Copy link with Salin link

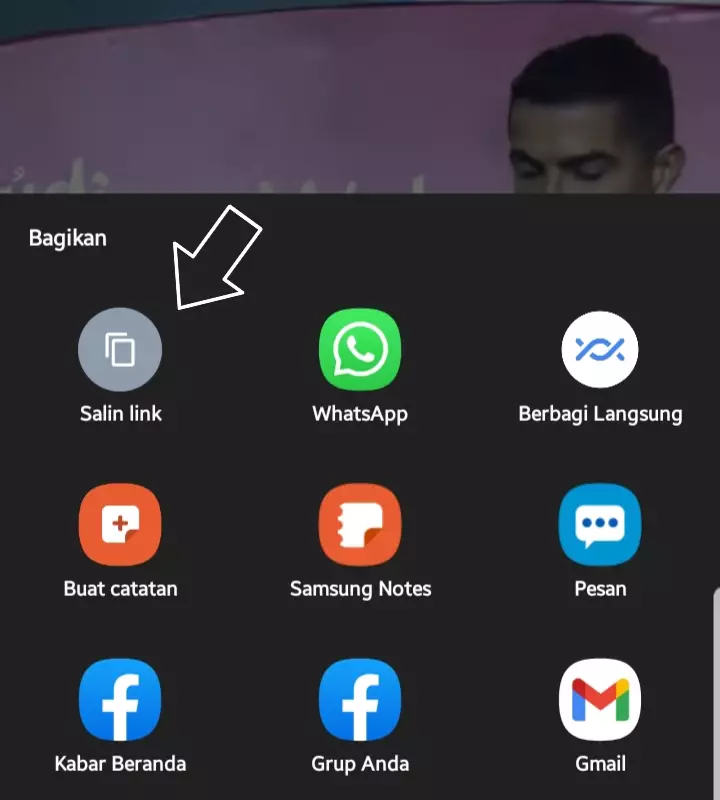(120, 350)
